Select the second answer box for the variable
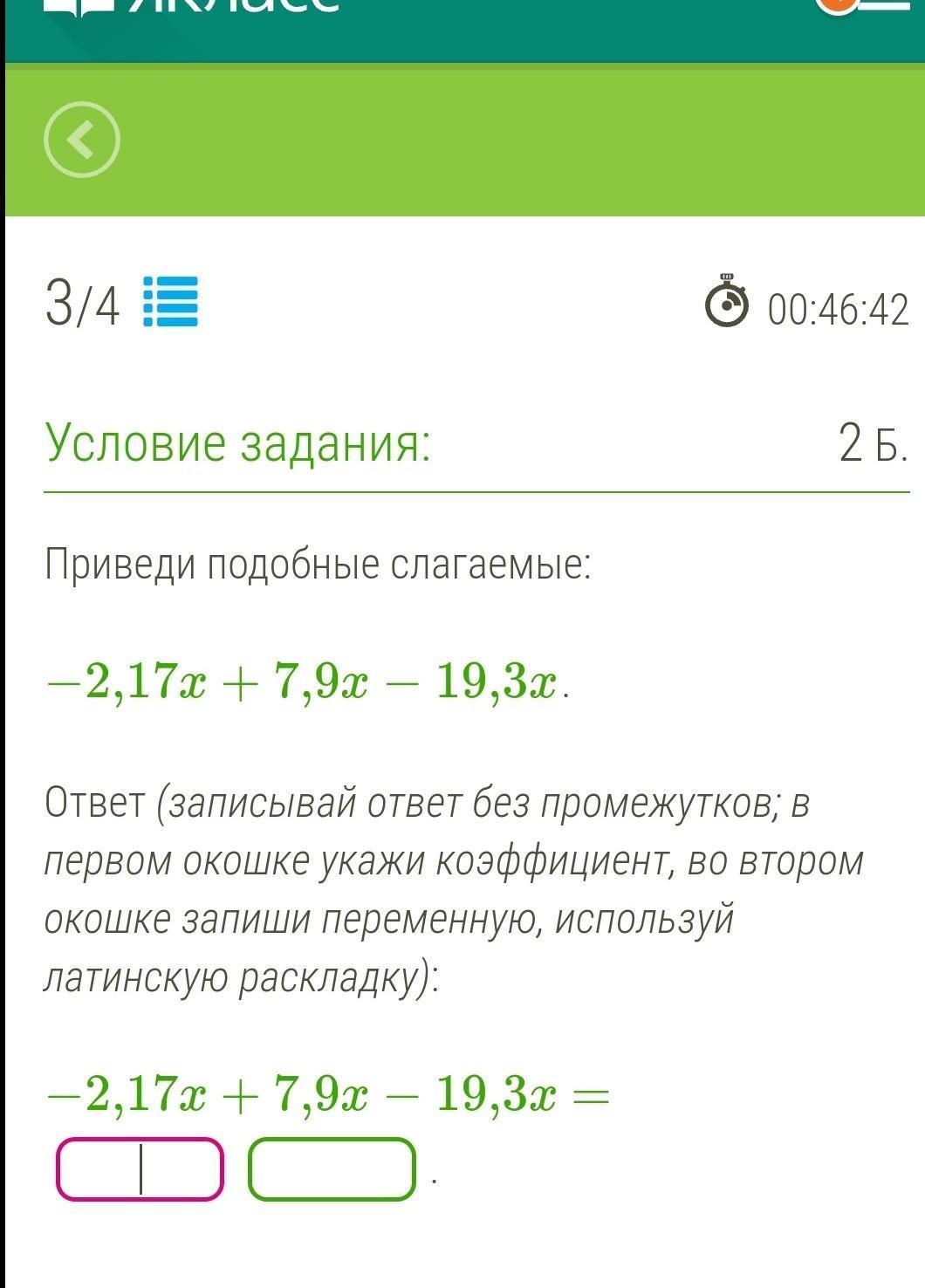Image resolution: width=925 pixels, height=1288 pixels. coord(332,1169)
